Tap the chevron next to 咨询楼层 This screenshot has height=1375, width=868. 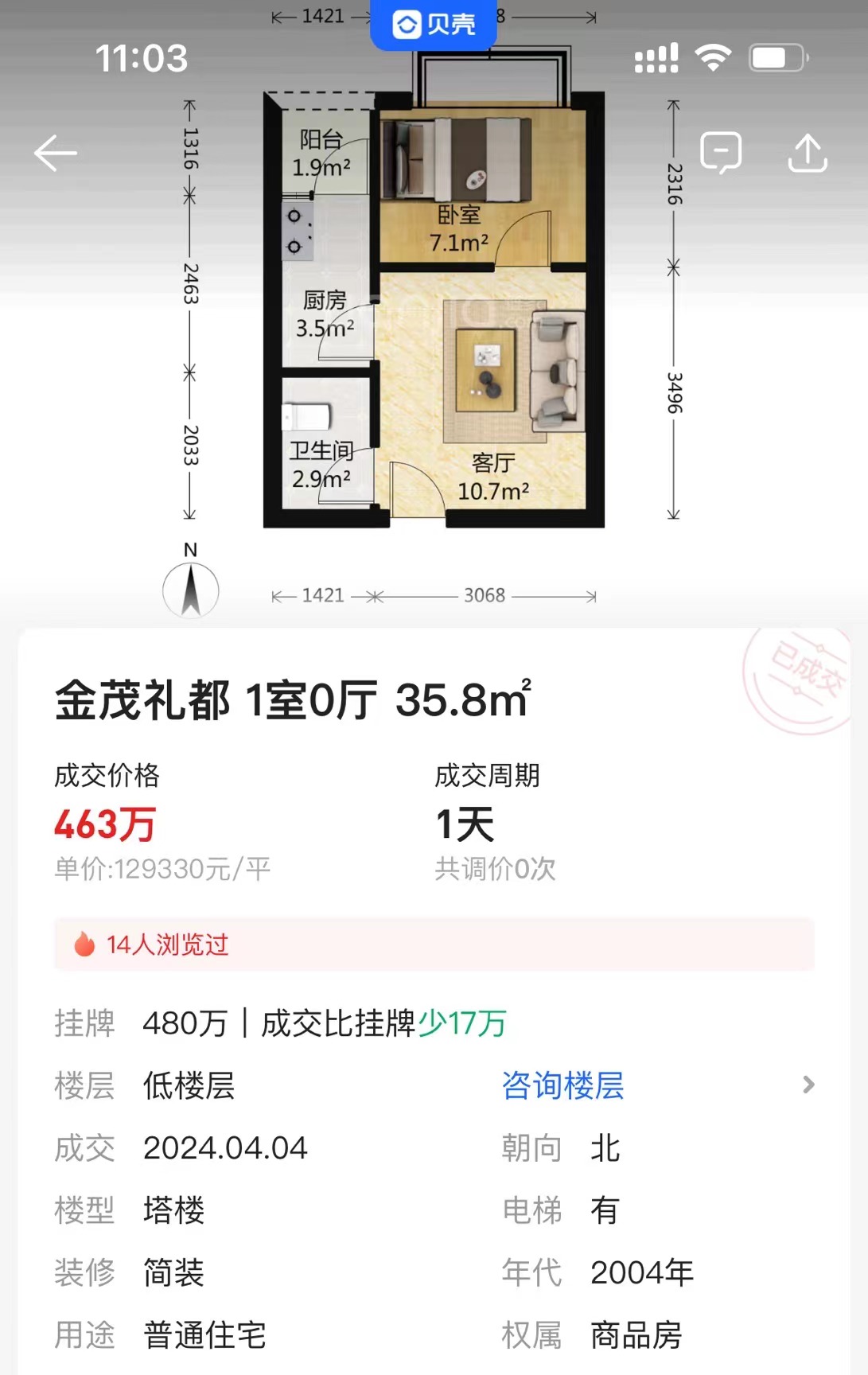tap(808, 1085)
